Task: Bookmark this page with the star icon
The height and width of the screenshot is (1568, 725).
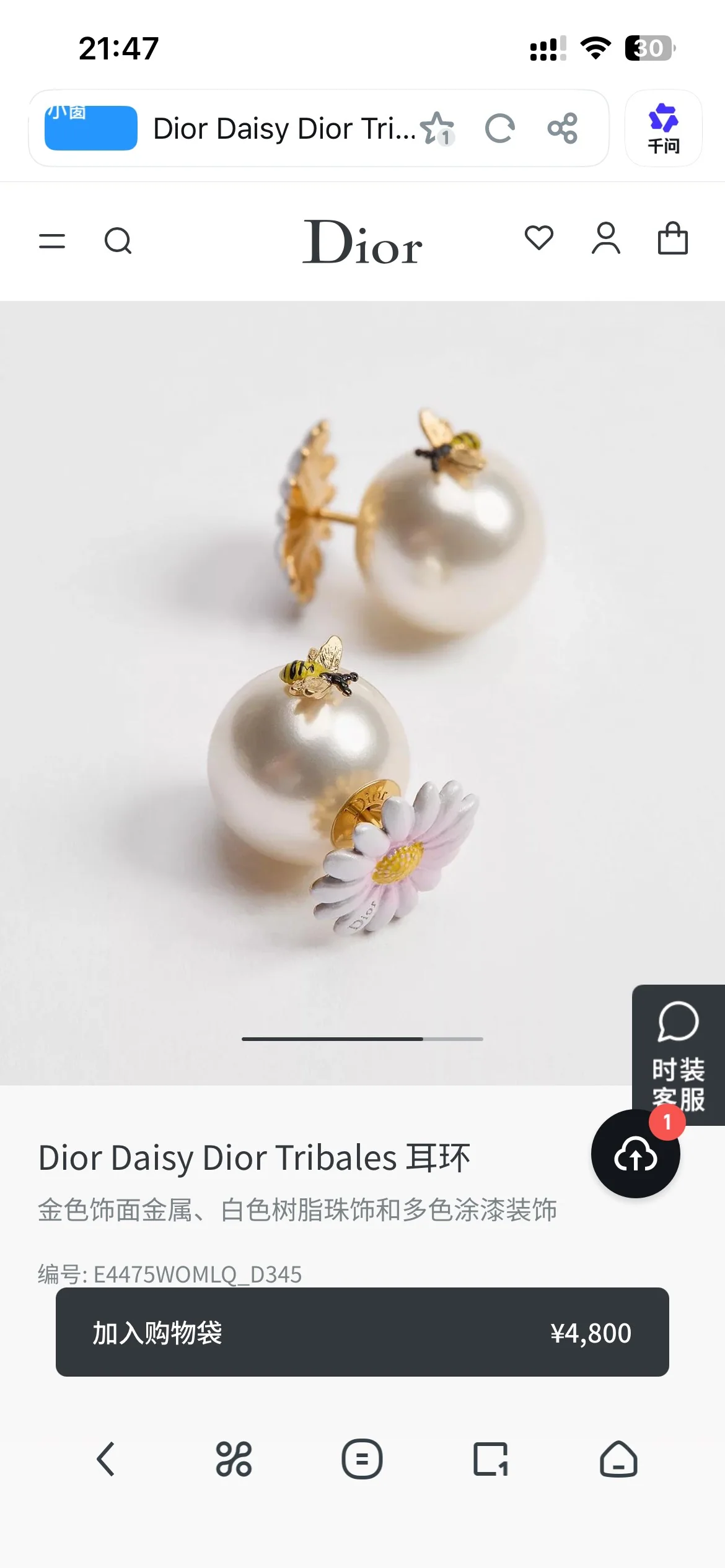Action: point(437,128)
